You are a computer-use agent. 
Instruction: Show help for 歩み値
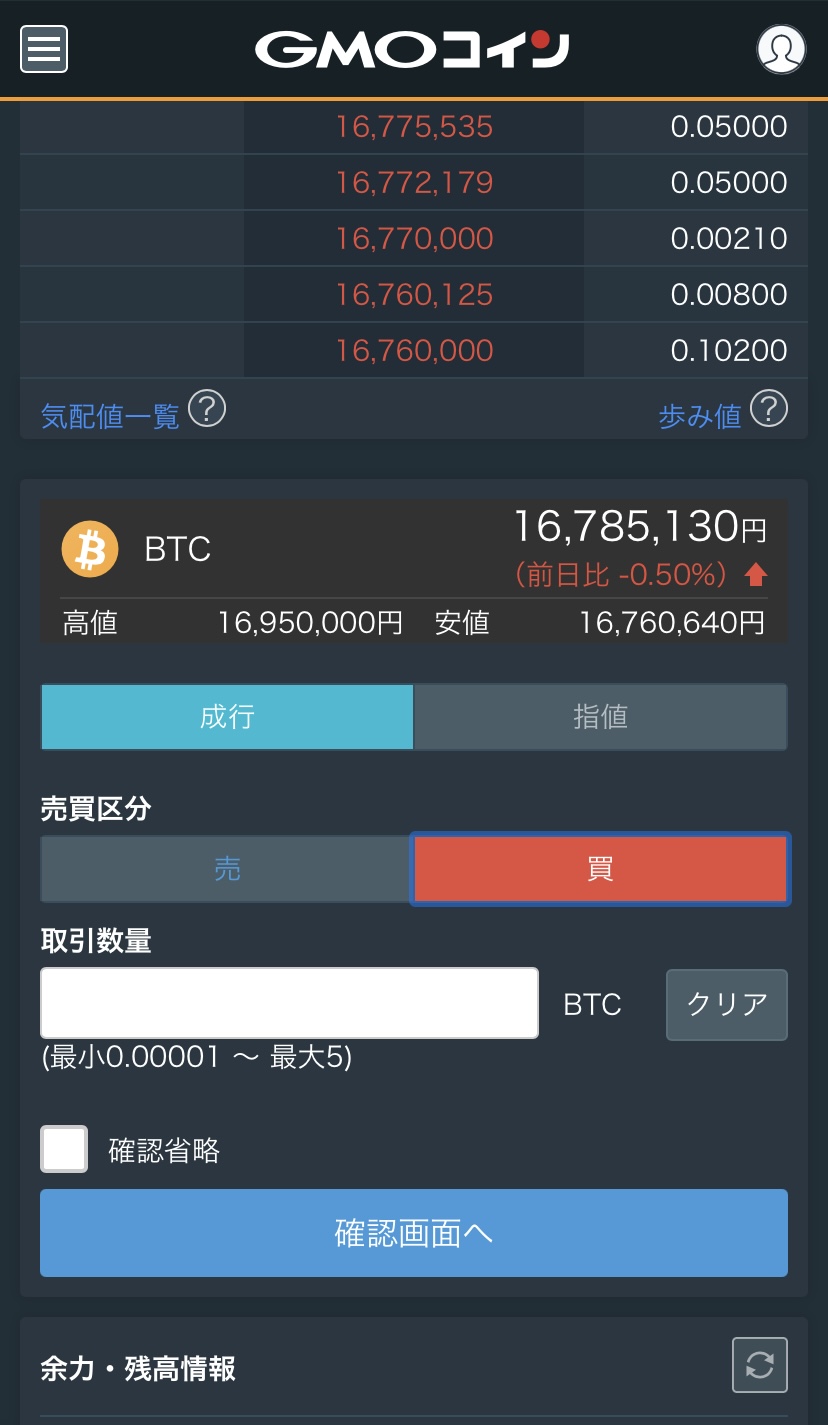click(769, 408)
